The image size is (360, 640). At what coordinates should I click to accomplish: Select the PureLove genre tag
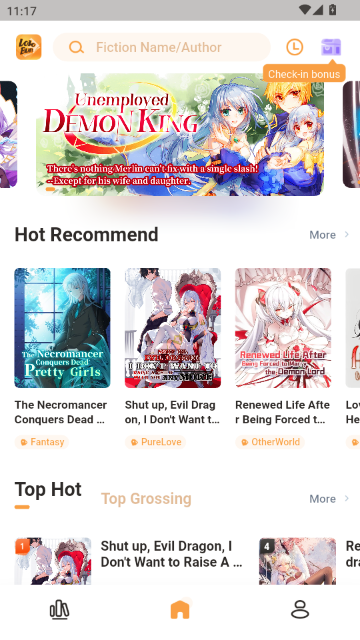click(155, 442)
